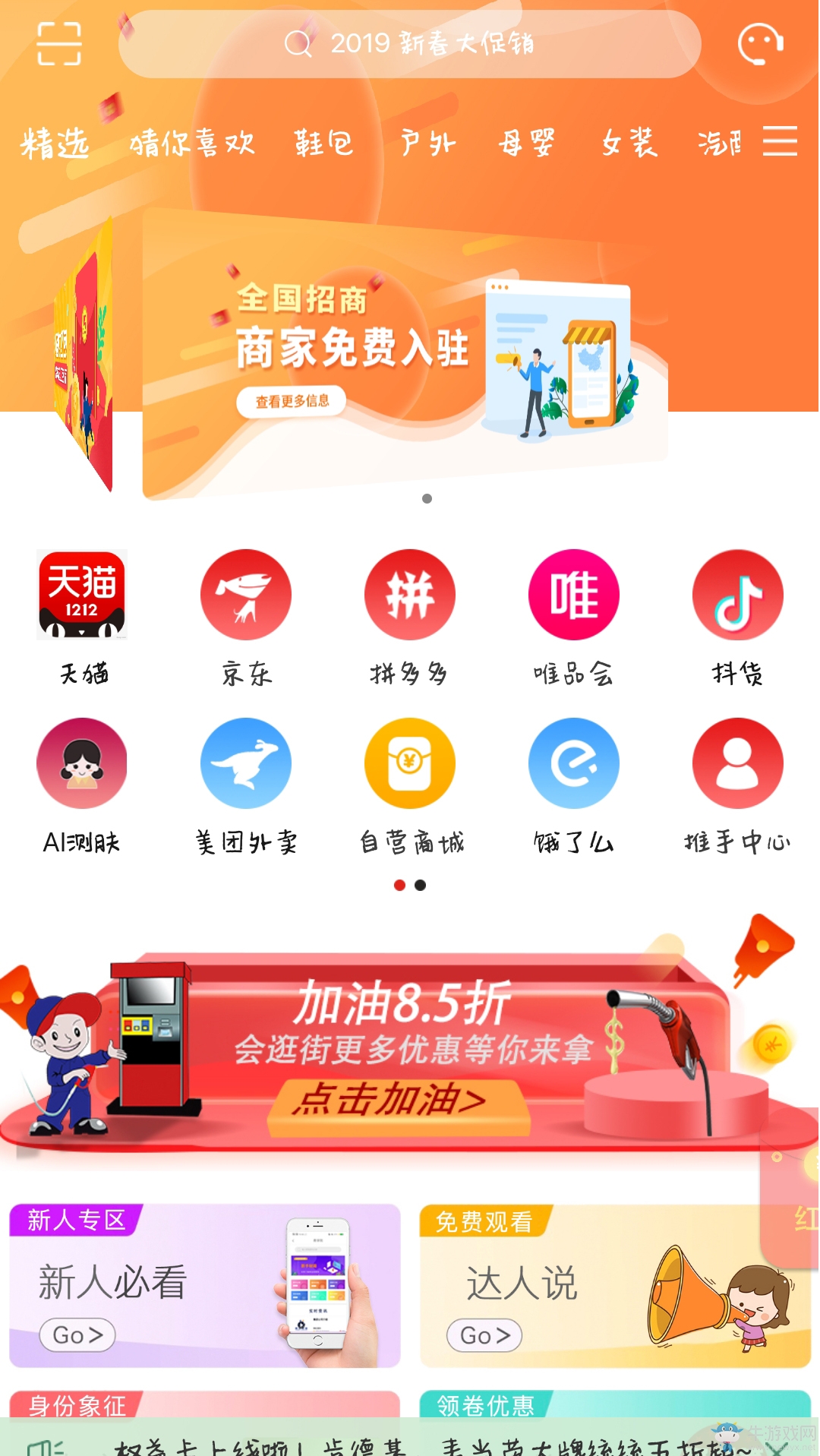Open the 新人必看 card
Screen dimensions: 820x1456
point(204,1286)
